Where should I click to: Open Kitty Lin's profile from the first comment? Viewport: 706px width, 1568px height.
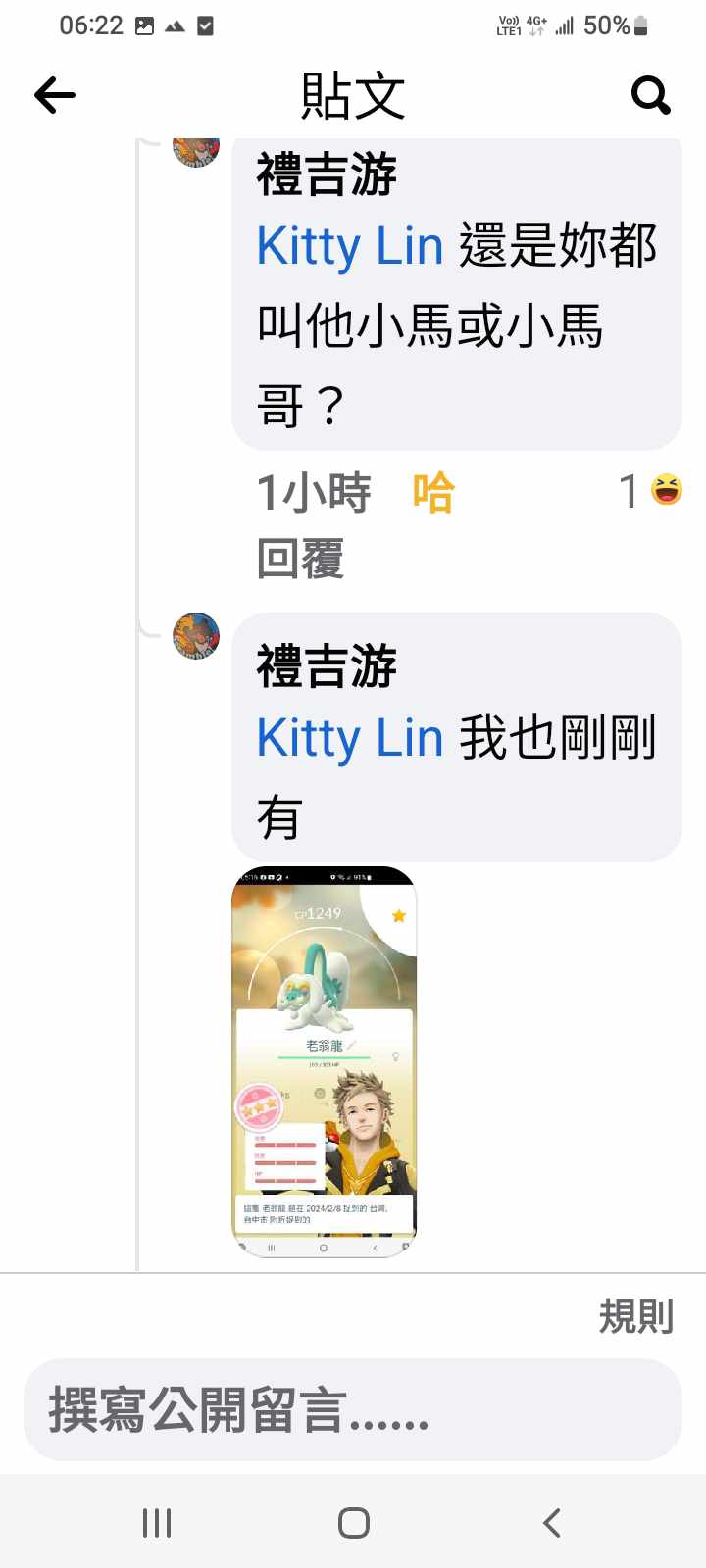(x=349, y=246)
